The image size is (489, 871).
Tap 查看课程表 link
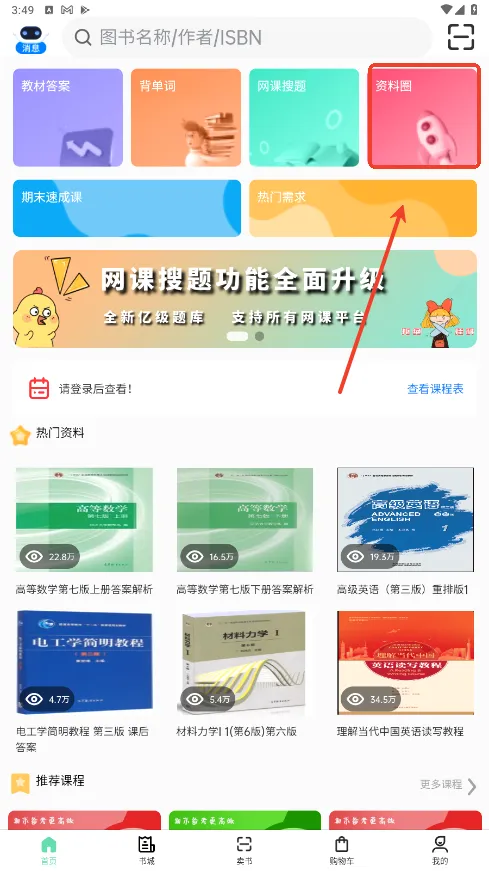point(435,389)
